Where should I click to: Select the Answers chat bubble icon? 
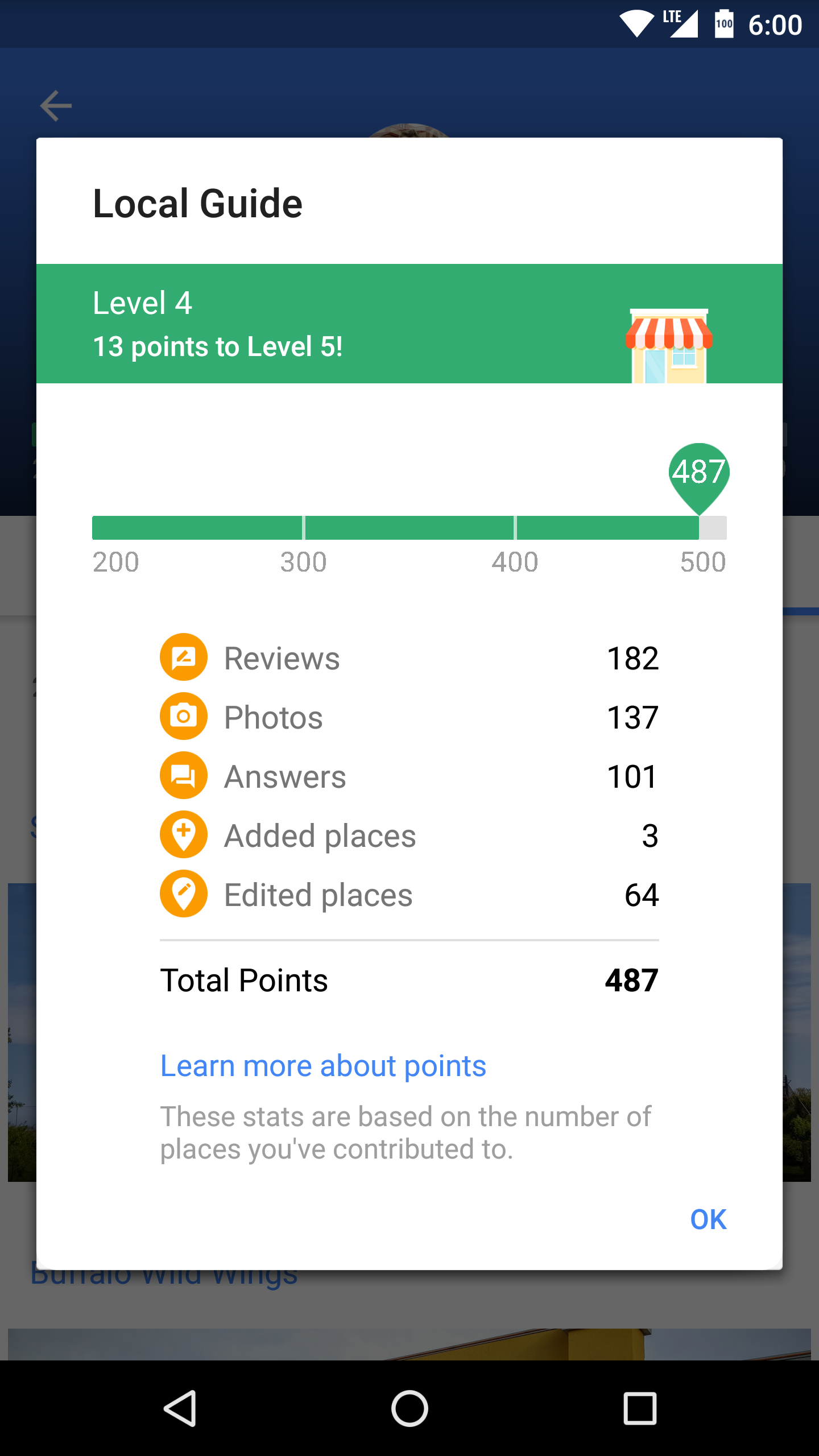183,776
